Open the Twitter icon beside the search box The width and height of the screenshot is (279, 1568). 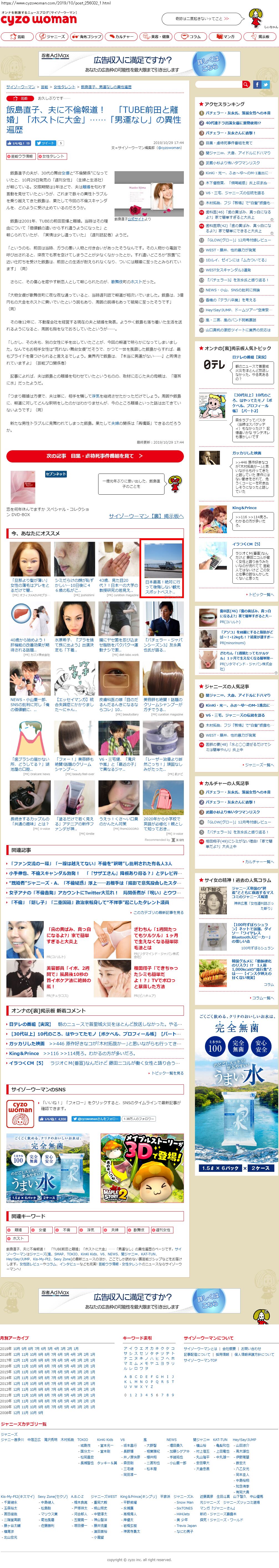(x=266, y=85)
